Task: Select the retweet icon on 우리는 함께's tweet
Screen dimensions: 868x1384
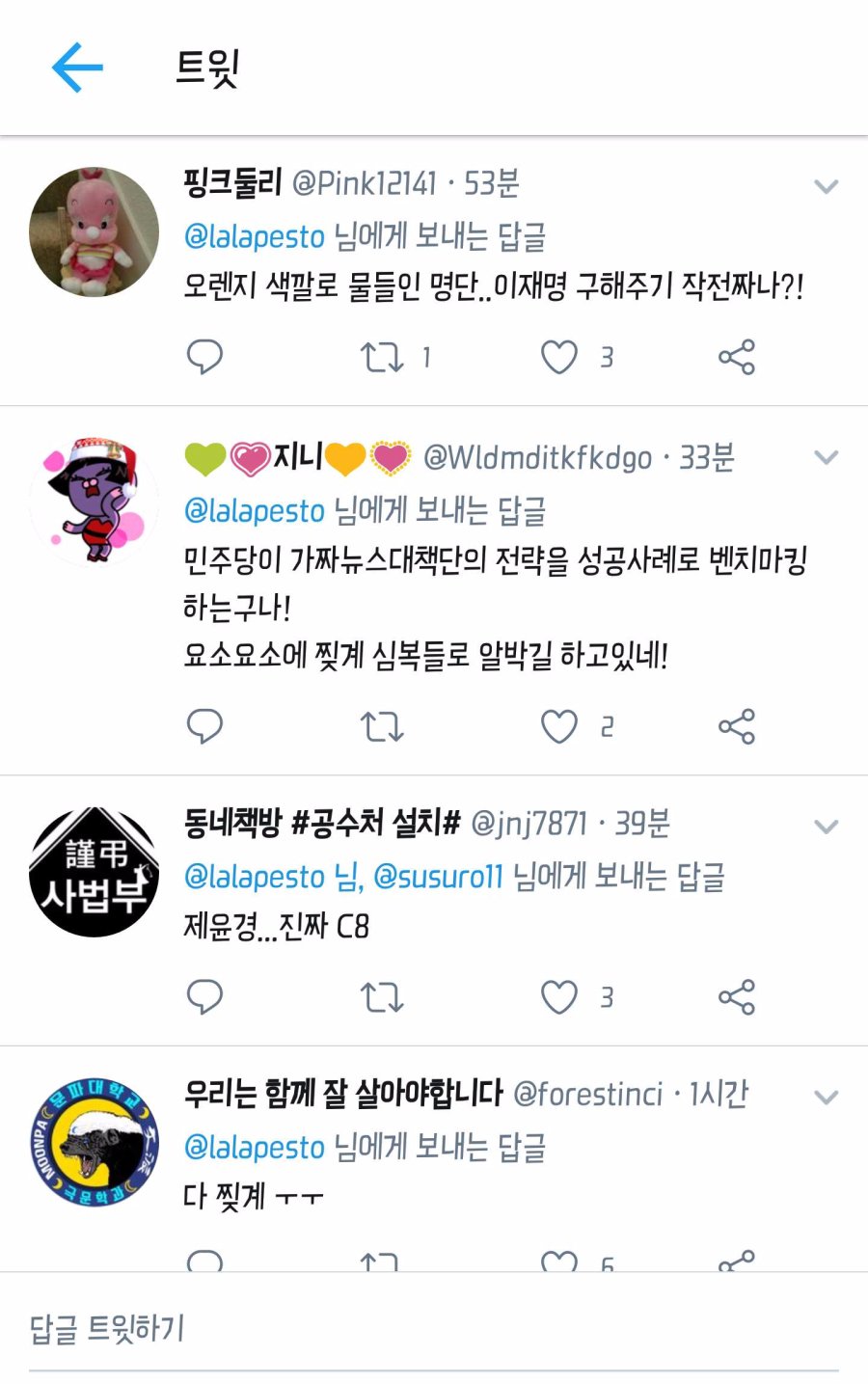Action: click(381, 1259)
